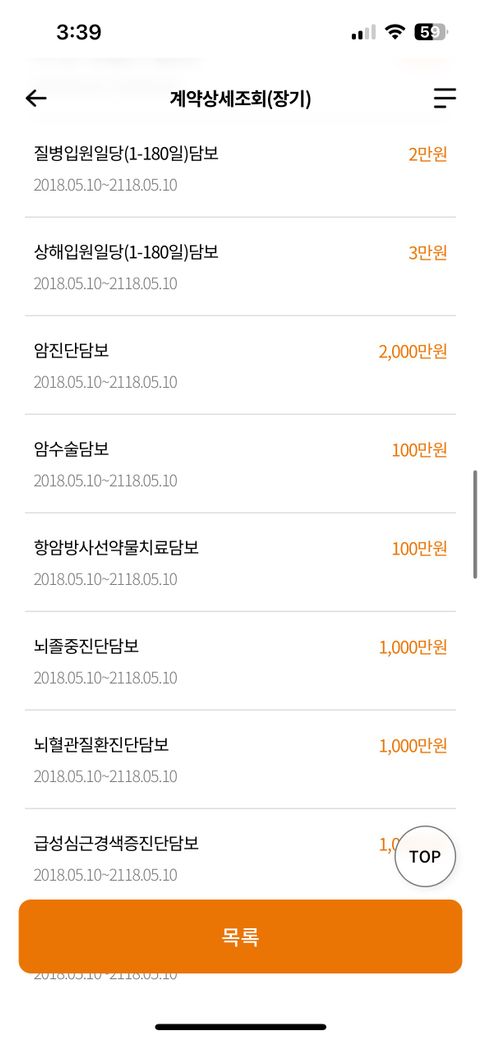Tap the 목록 button
This screenshot has height=1040, width=481.
pyautogui.click(x=240, y=937)
